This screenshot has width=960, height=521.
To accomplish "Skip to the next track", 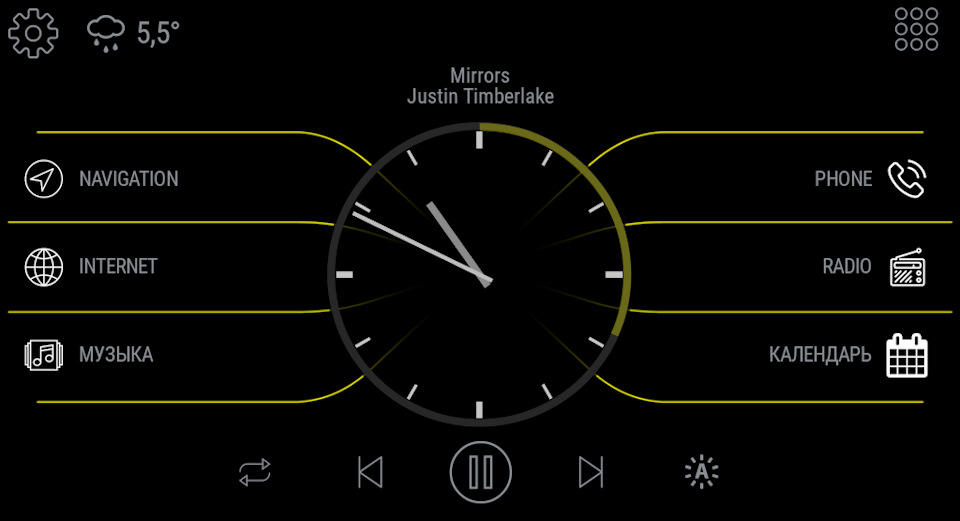I will coord(591,471).
